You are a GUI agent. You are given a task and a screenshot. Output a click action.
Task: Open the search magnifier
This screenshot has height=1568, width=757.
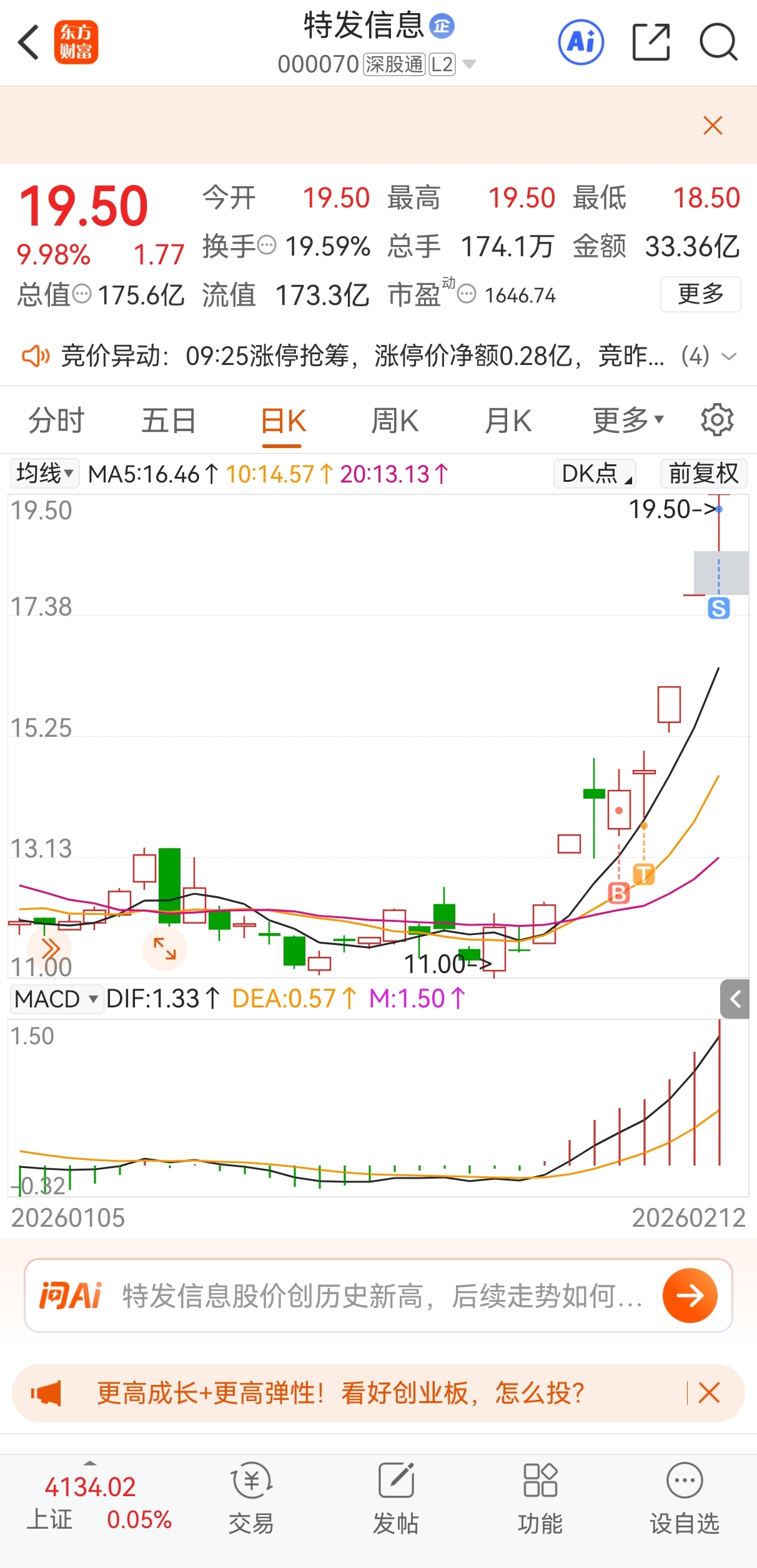[x=718, y=42]
